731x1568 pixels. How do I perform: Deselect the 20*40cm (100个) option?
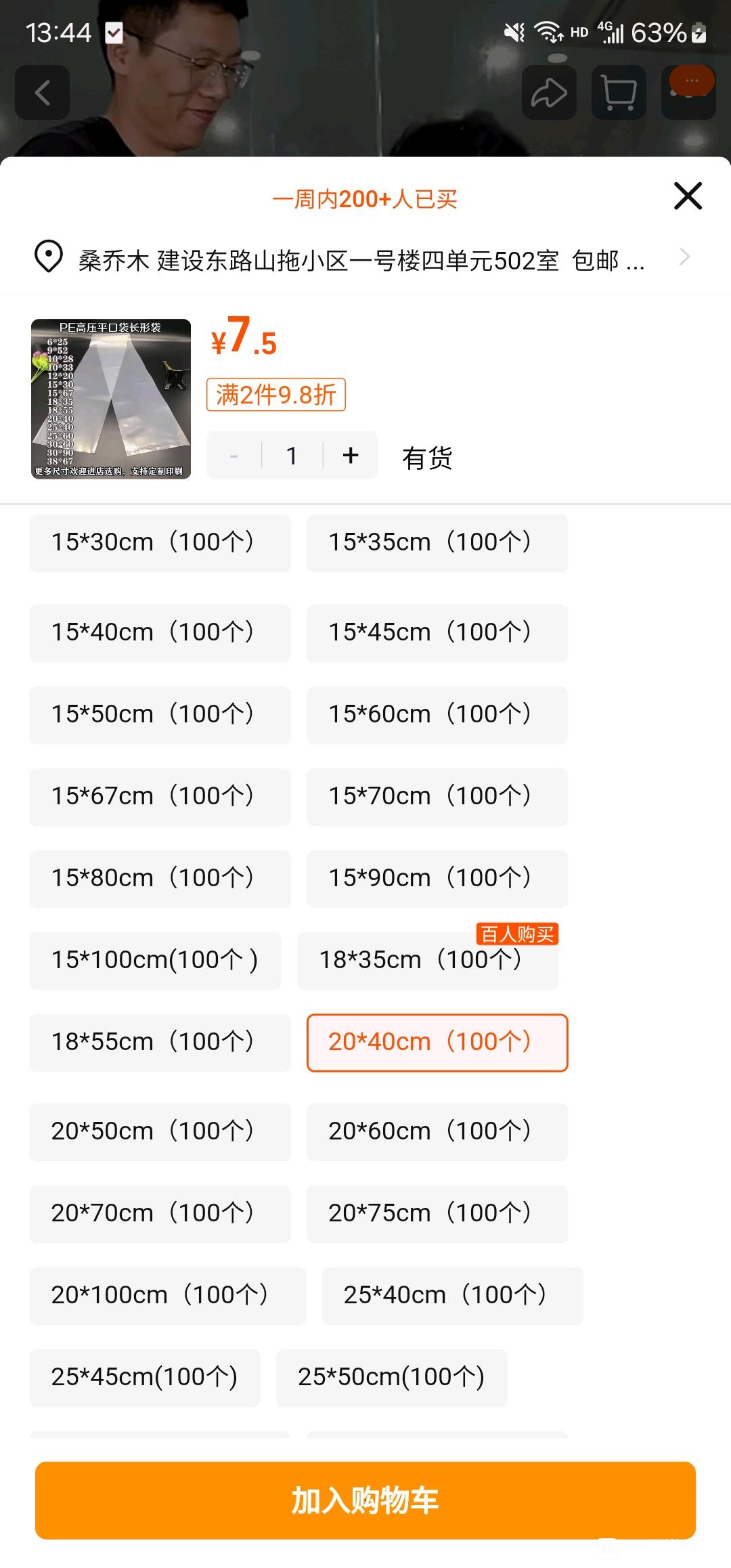coord(437,1043)
